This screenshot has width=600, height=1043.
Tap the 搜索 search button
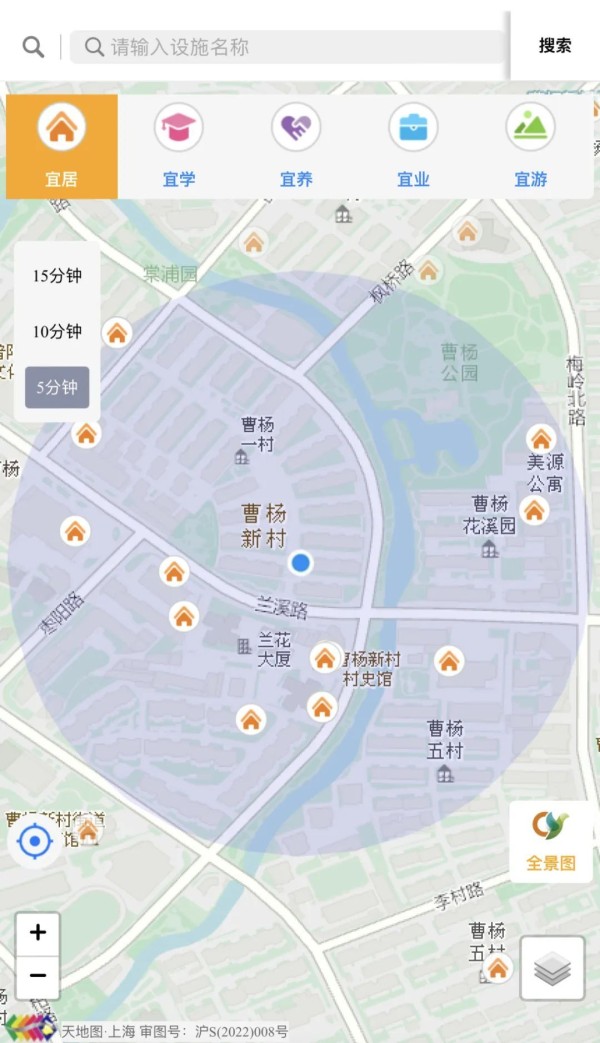tap(555, 45)
